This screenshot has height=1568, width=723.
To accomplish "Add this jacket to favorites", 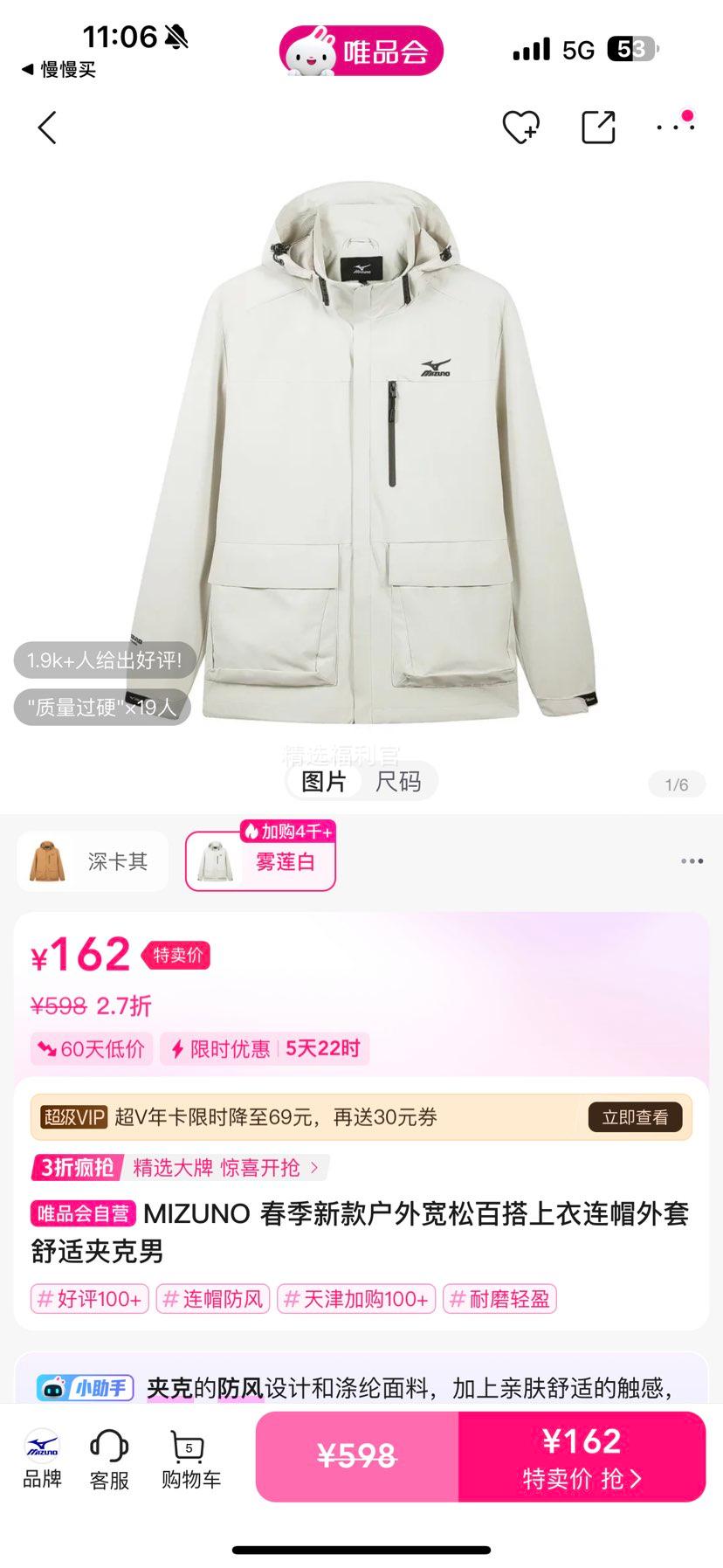I will [520, 128].
